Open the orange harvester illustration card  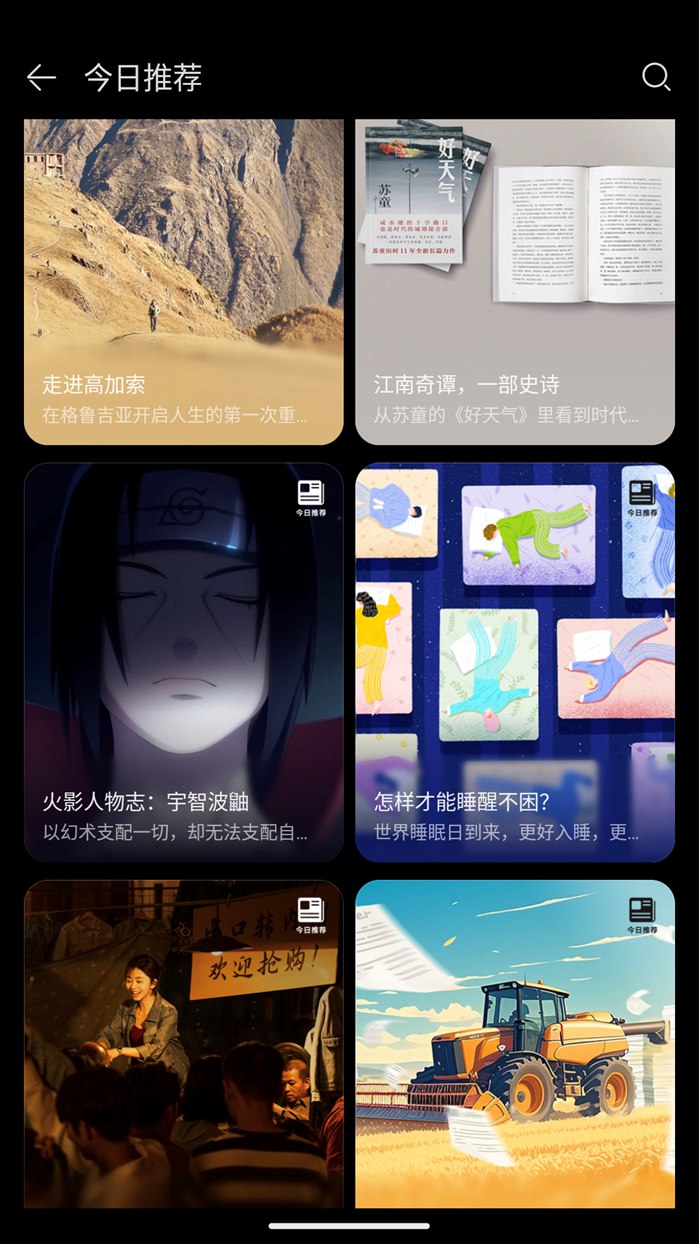pyautogui.click(x=515, y=1044)
